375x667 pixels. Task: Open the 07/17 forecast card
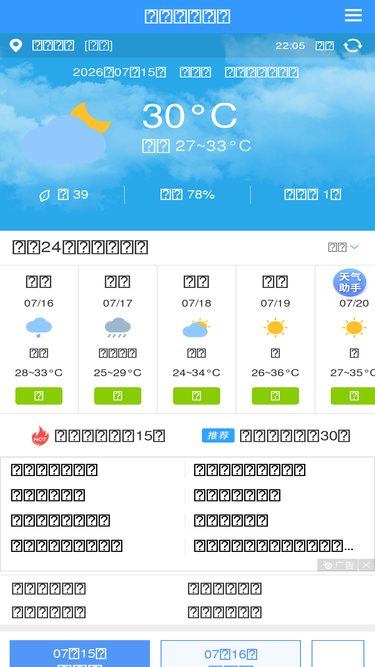(118, 339)
